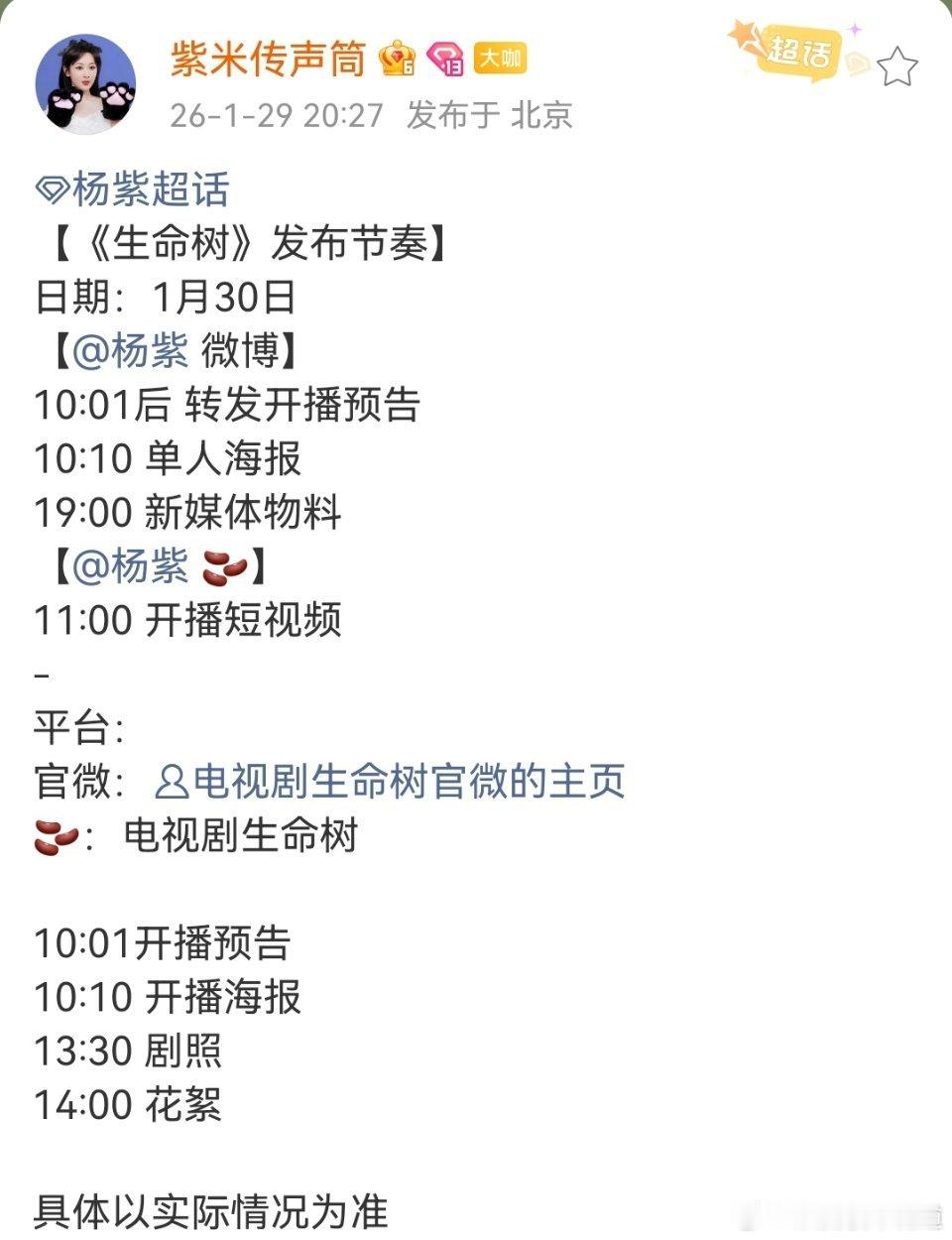The height and width of the screenshot is (1240, 952).
Task: Open the 电视剧生命树官微的主页 hyperlink
Action: pyautogui.click(x=407, y=784)
